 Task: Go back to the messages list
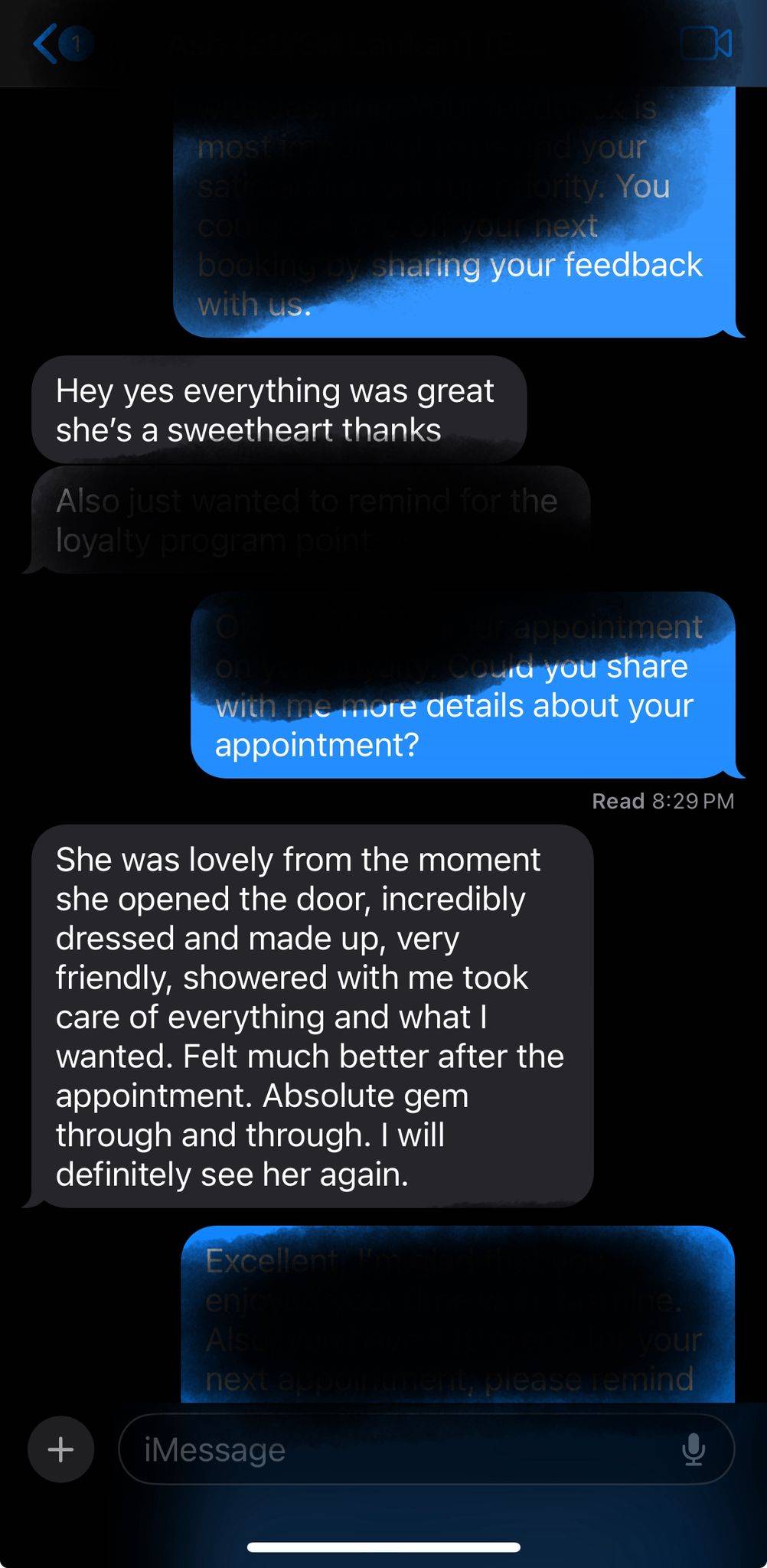(x=61, y=44)
